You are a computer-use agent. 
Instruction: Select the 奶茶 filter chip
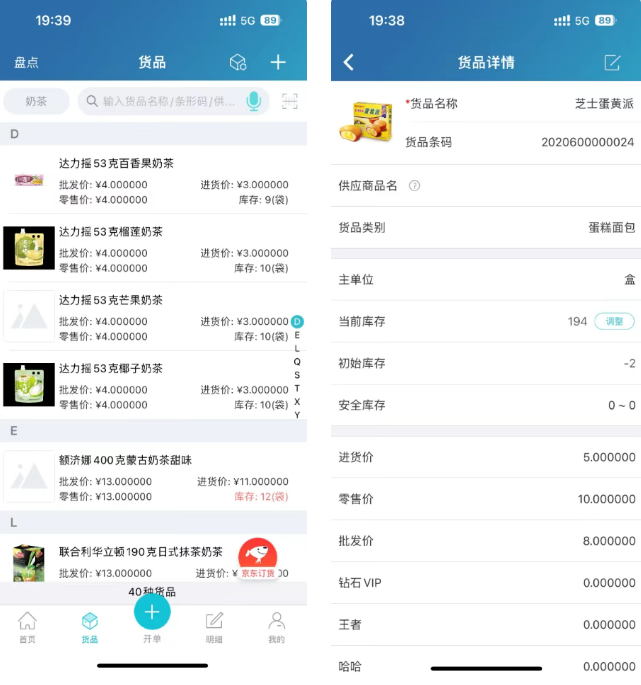36,101
